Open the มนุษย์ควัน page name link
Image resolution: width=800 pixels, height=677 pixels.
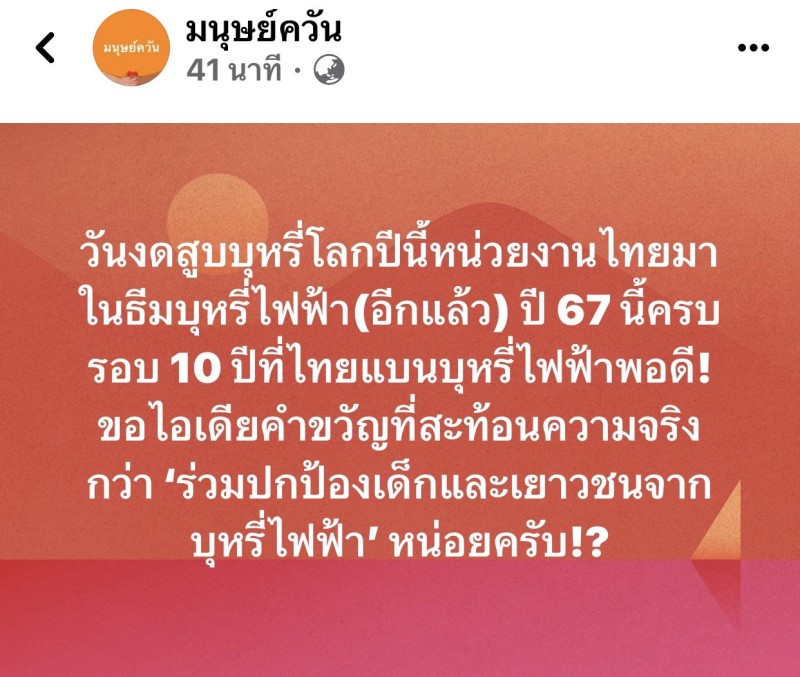[x=264, y=29]
